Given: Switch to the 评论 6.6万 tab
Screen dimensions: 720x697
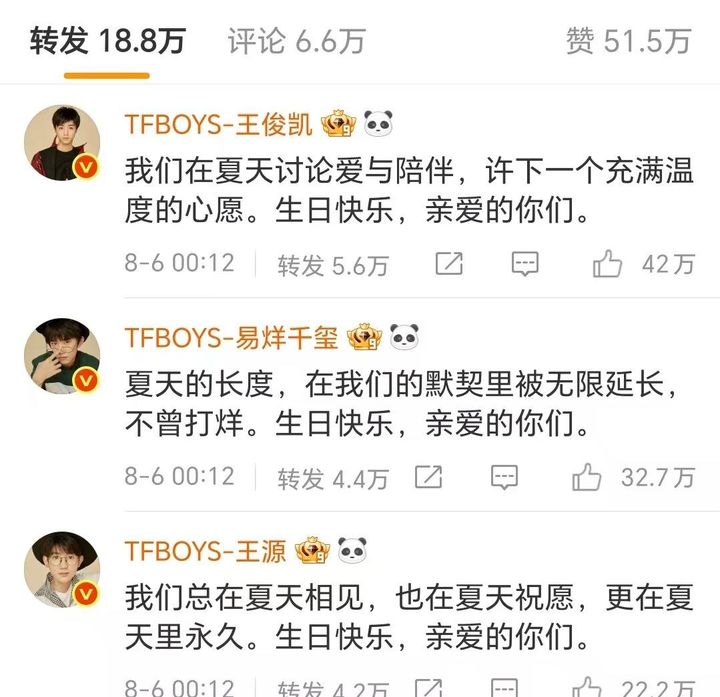Looking at the screenshot, I should [x=296, y=41].
